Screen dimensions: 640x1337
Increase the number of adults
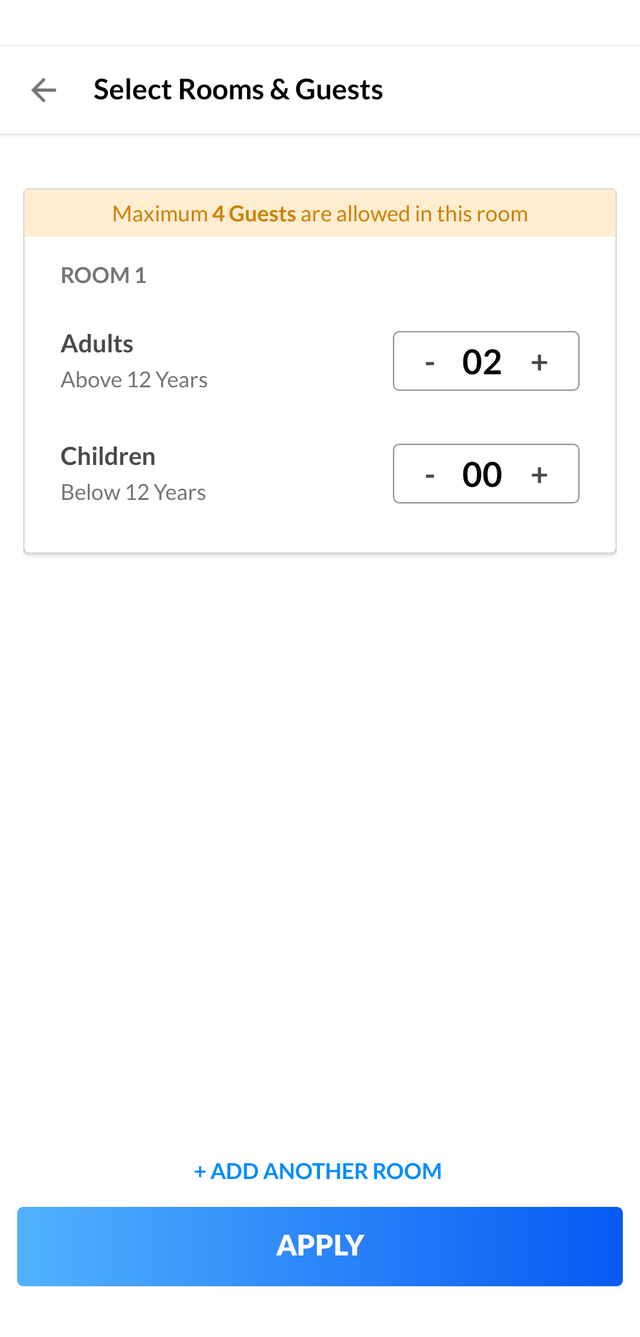(x=539, y=362)
